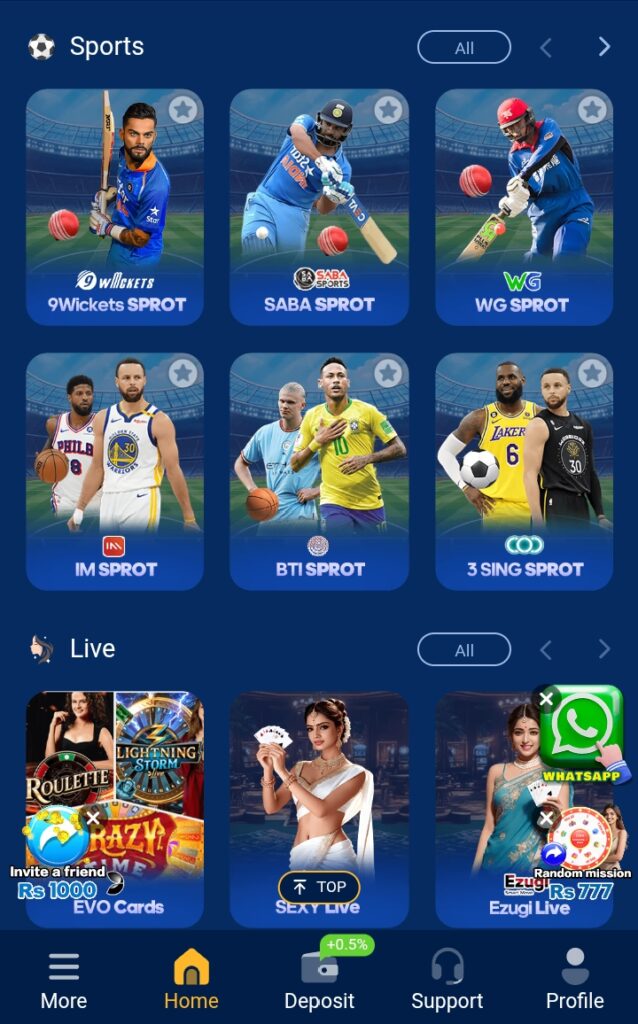The image size is (638, 1024).
Task: Favorite the BTI SPROT card with its star
Action: (x=388, y=373)
